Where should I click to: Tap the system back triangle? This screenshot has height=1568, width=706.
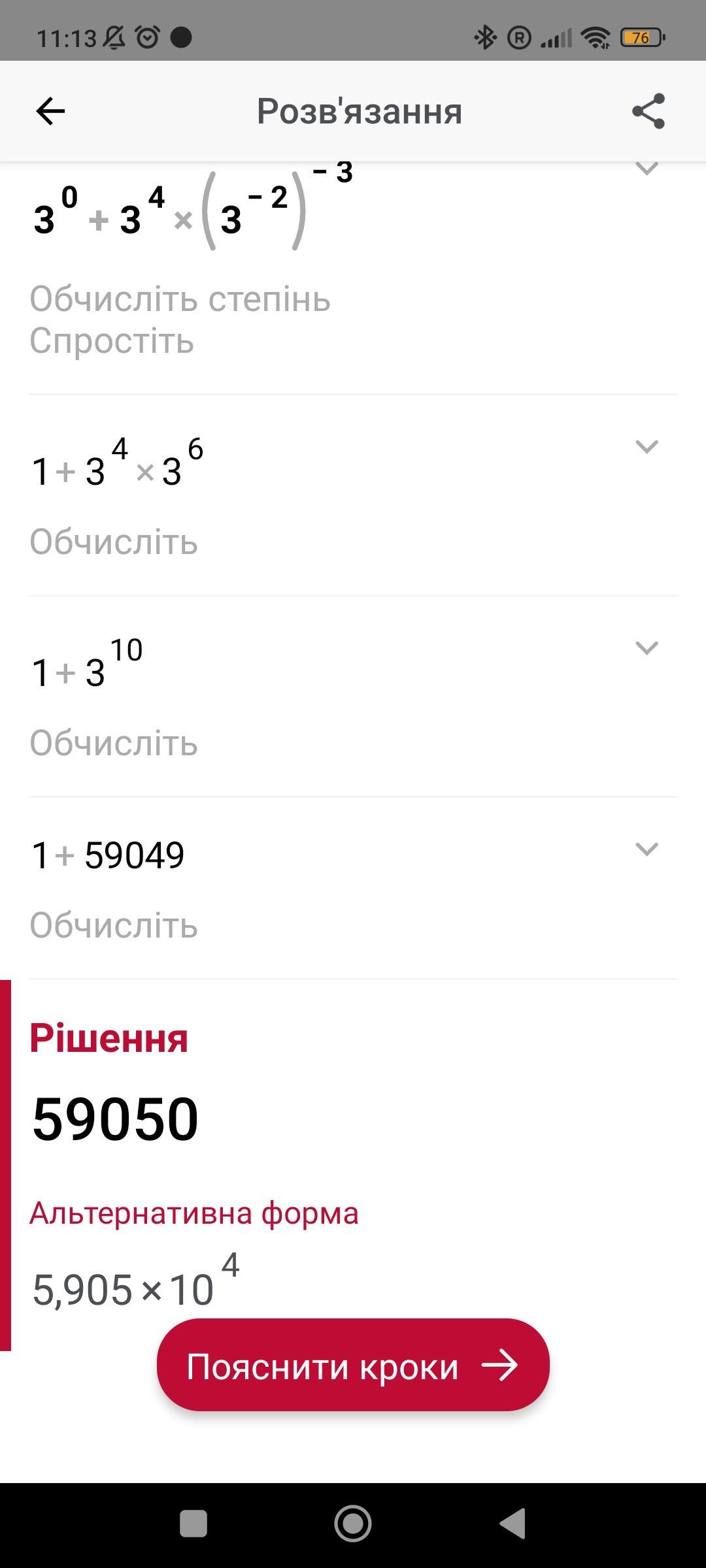point(513,1524)
